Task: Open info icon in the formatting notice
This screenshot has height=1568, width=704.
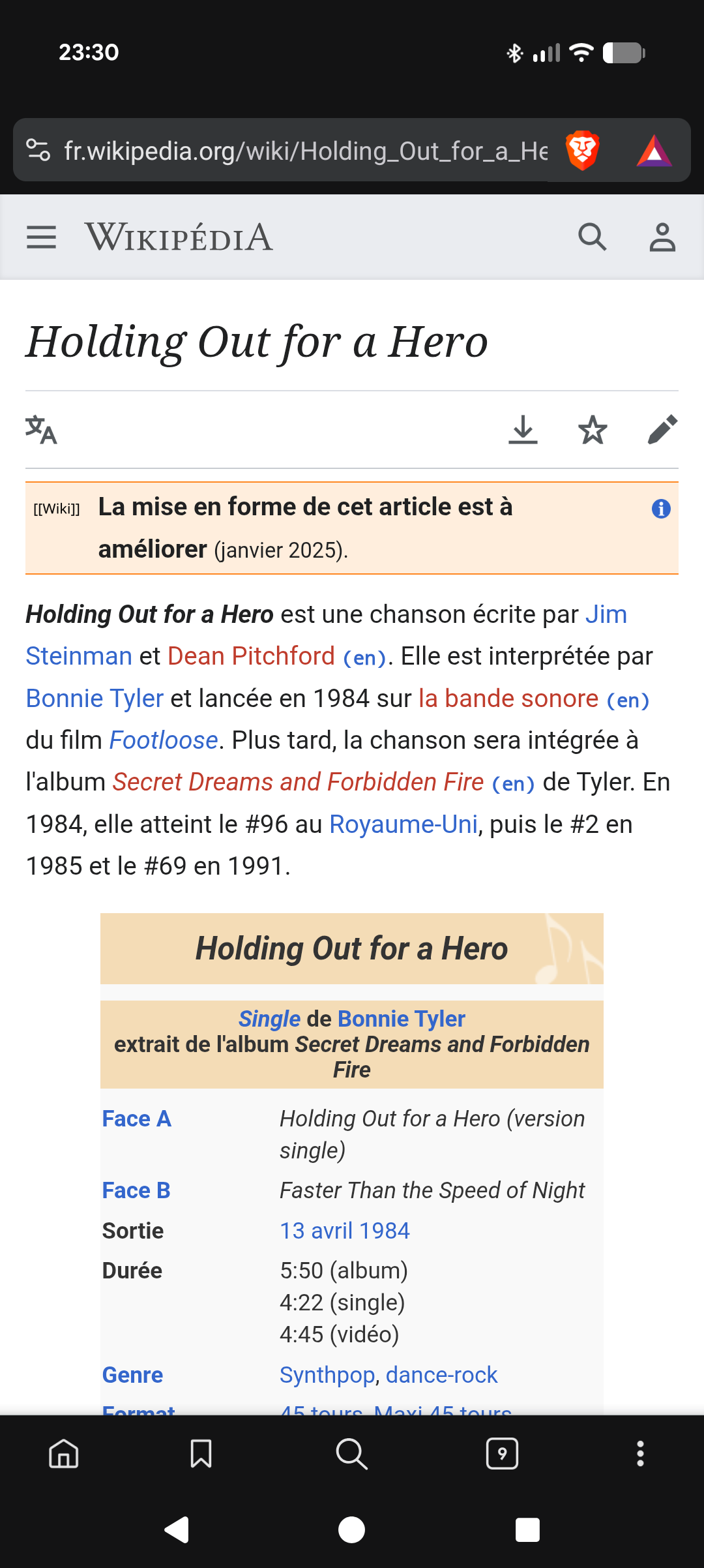Action: click(661, 509)
